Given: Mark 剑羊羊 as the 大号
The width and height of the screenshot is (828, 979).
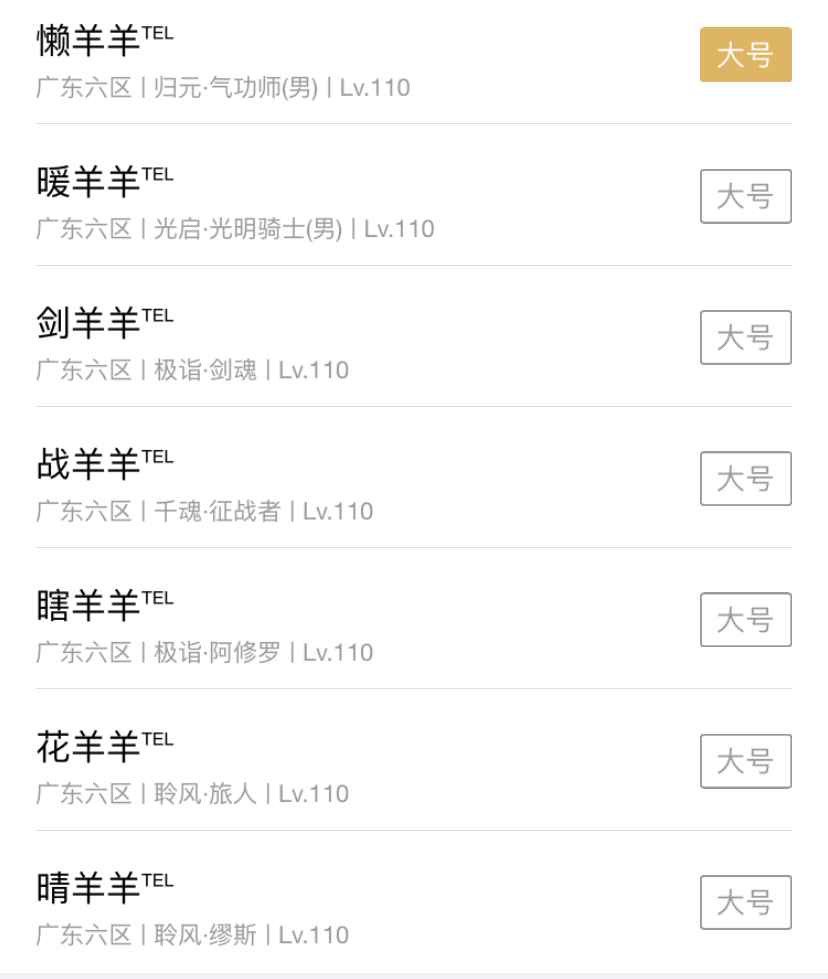Looking at the screenshot, I should point(745,338).
